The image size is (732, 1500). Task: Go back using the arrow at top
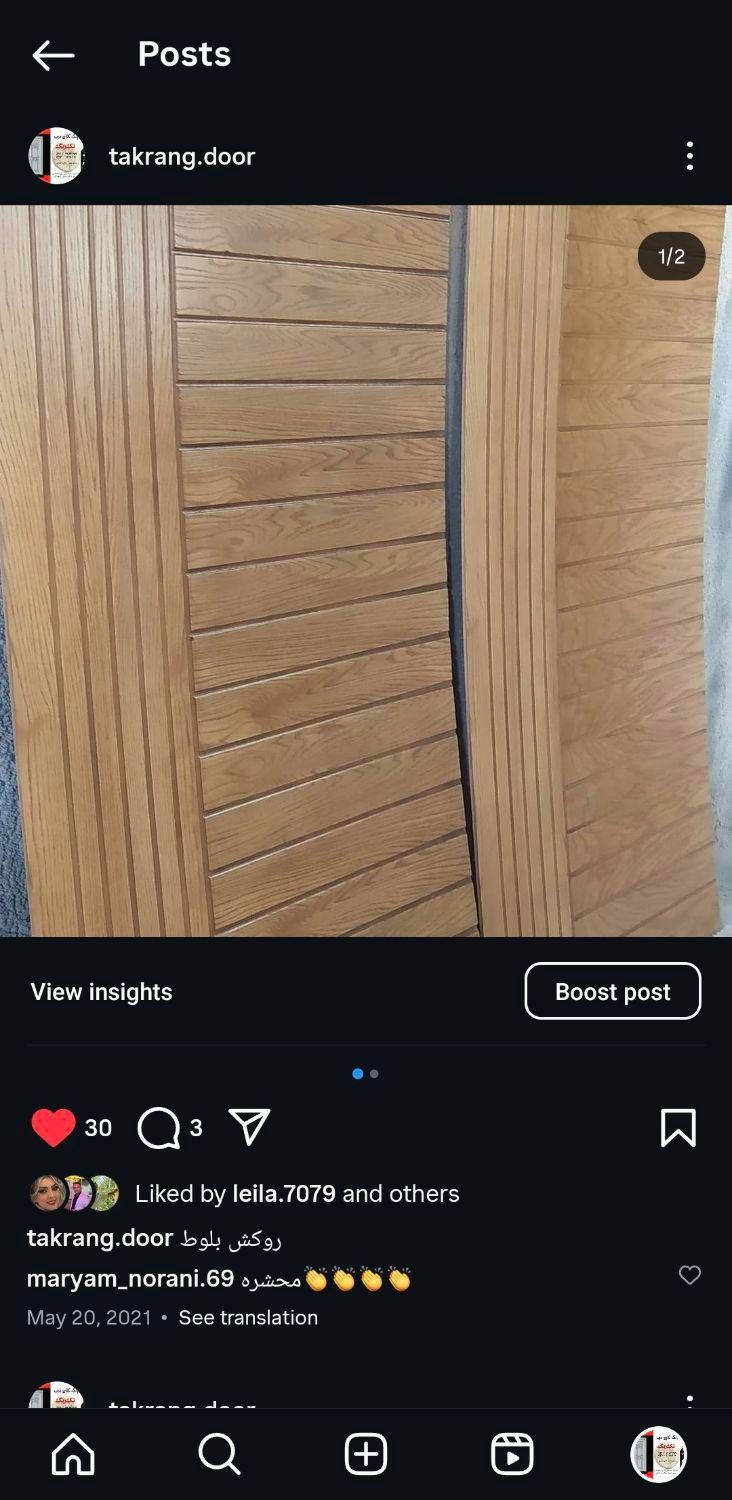coord(53,55)
